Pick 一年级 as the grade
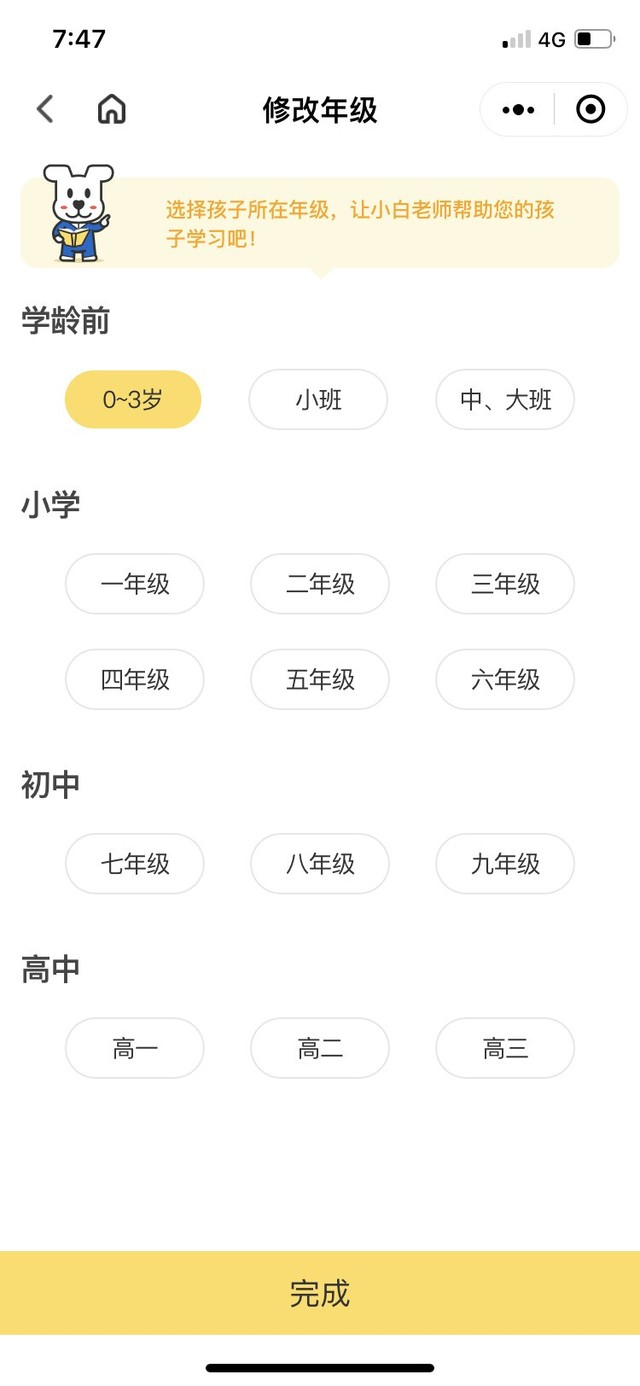 click(x=135, y=584)
